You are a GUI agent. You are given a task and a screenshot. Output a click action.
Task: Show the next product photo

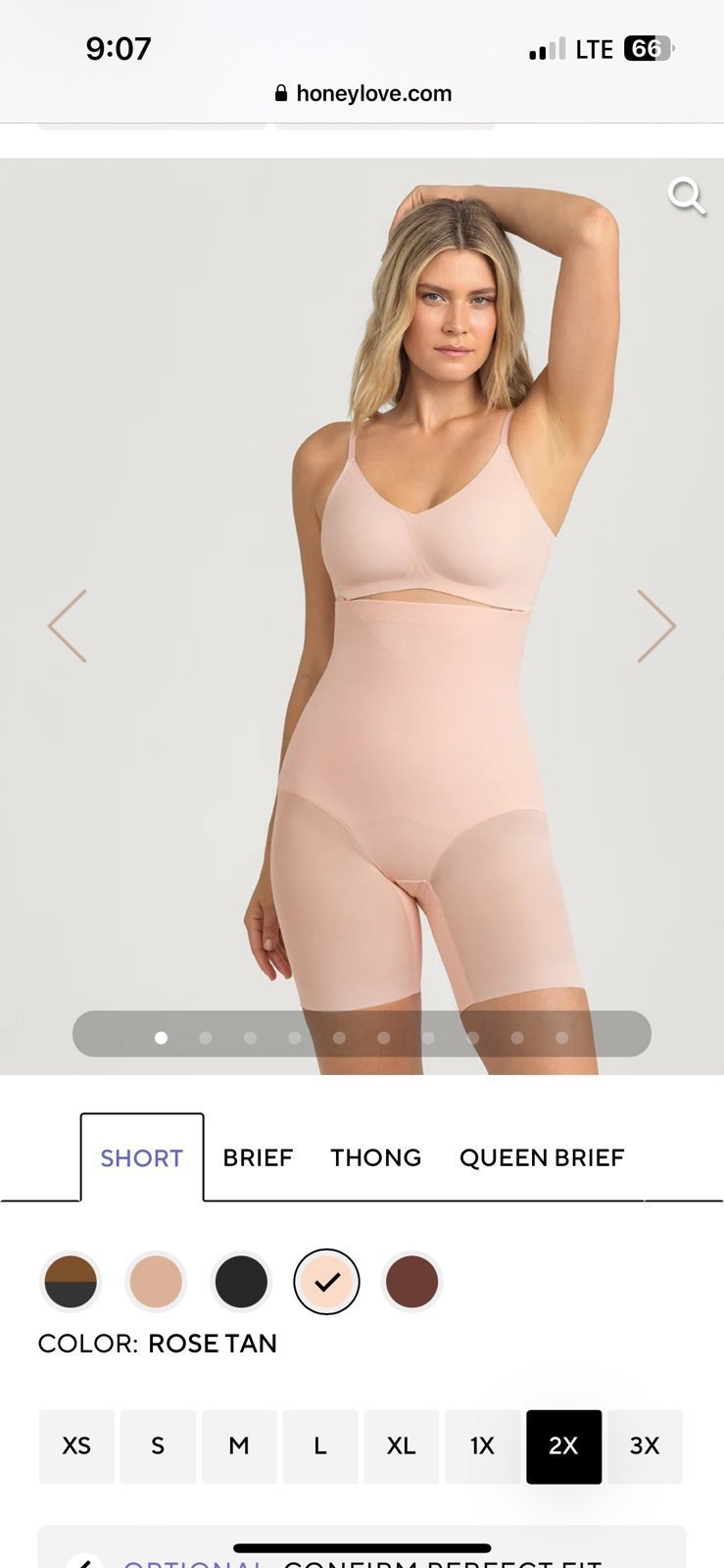(x=656, y=626)
